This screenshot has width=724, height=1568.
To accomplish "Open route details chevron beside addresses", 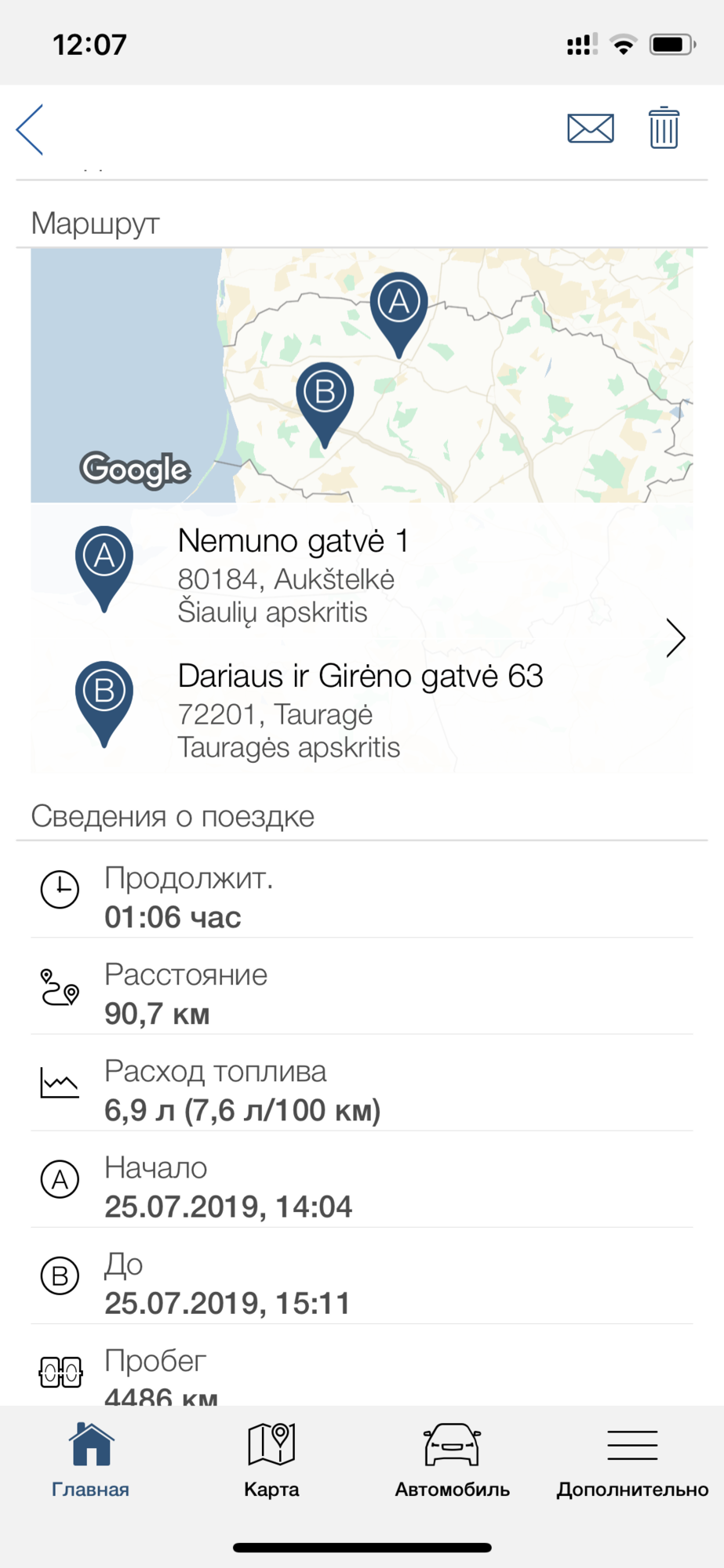I will pos(675,637).
